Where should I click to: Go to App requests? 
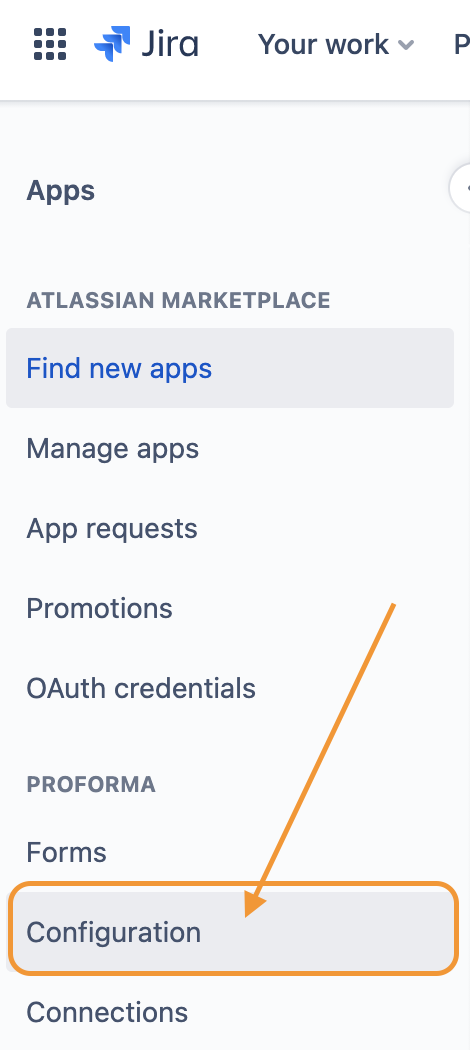(x=230, y=528)
